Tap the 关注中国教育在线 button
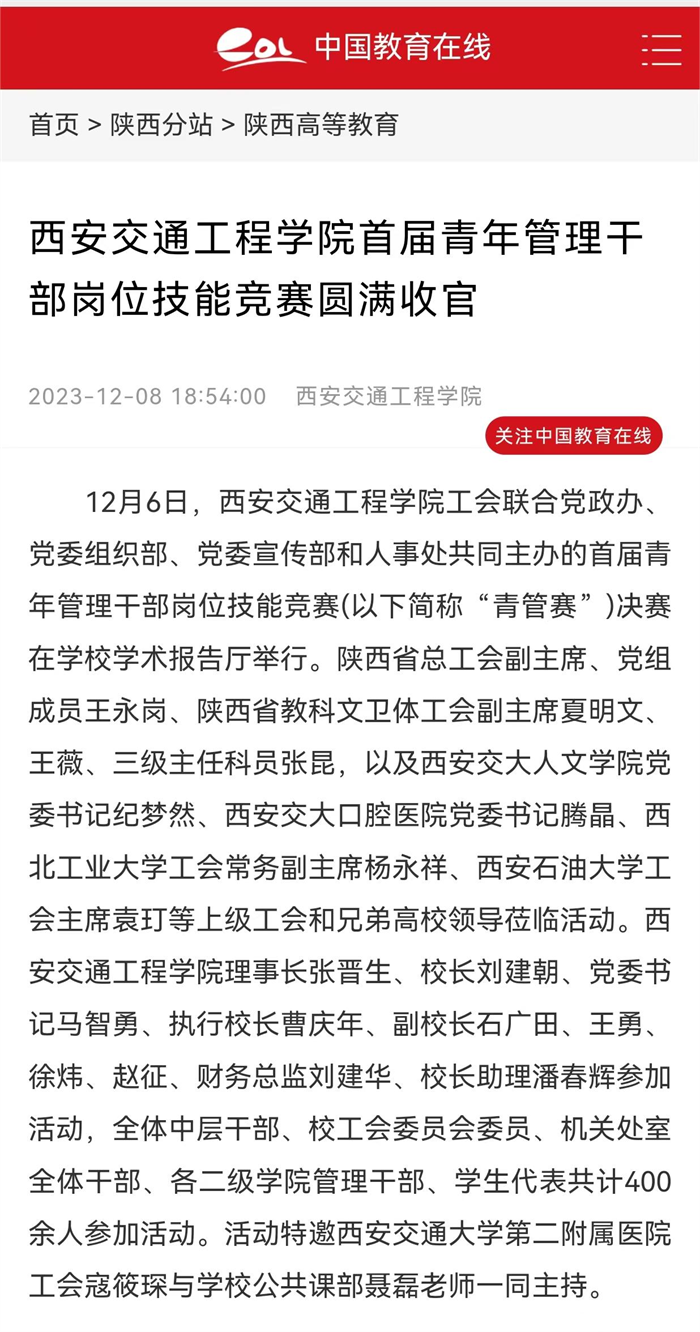The image size is (700, 1332). [574, 436]
